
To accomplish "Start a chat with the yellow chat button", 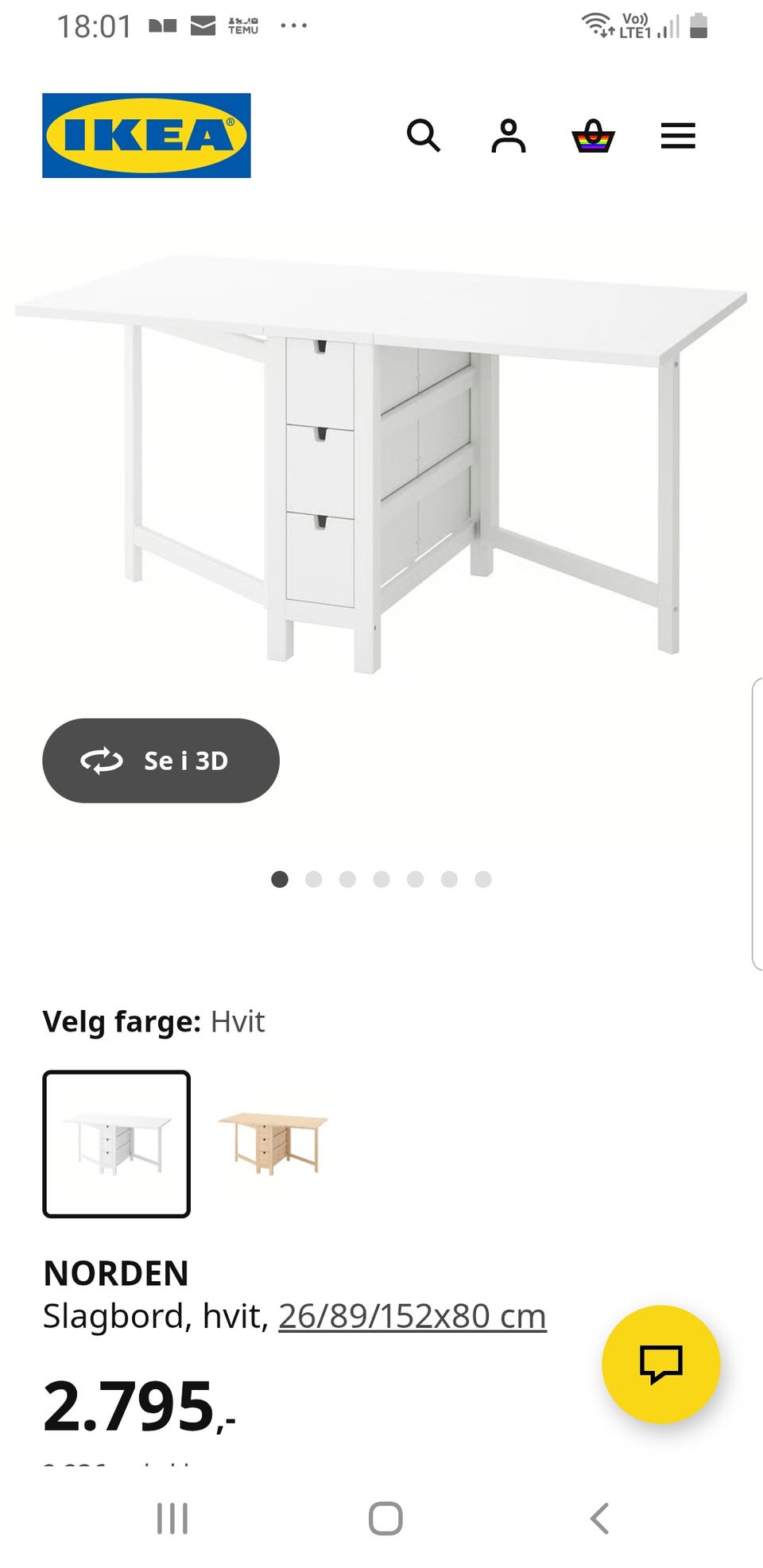I will pyautogui.click(x=660, y=1364).
